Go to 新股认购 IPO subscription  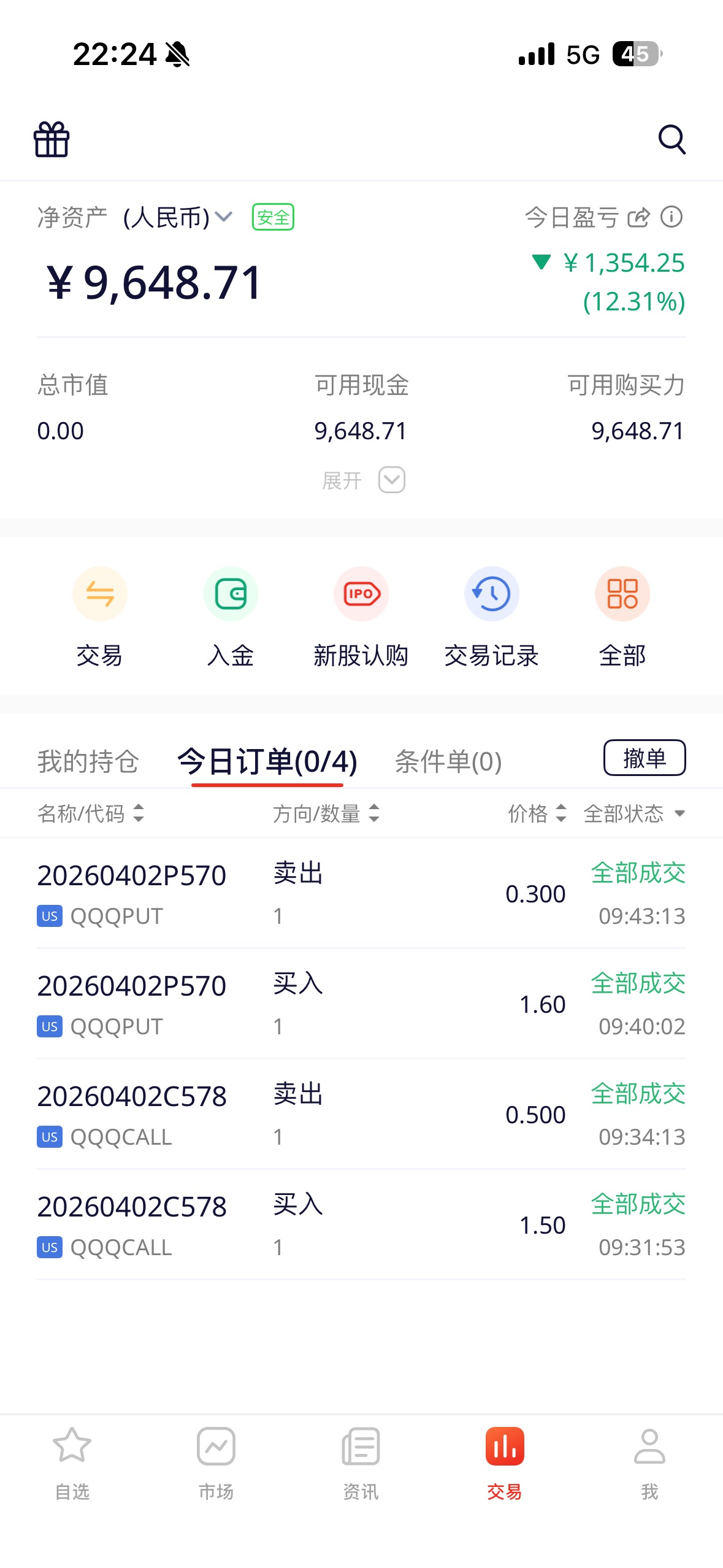coord(361,617)
